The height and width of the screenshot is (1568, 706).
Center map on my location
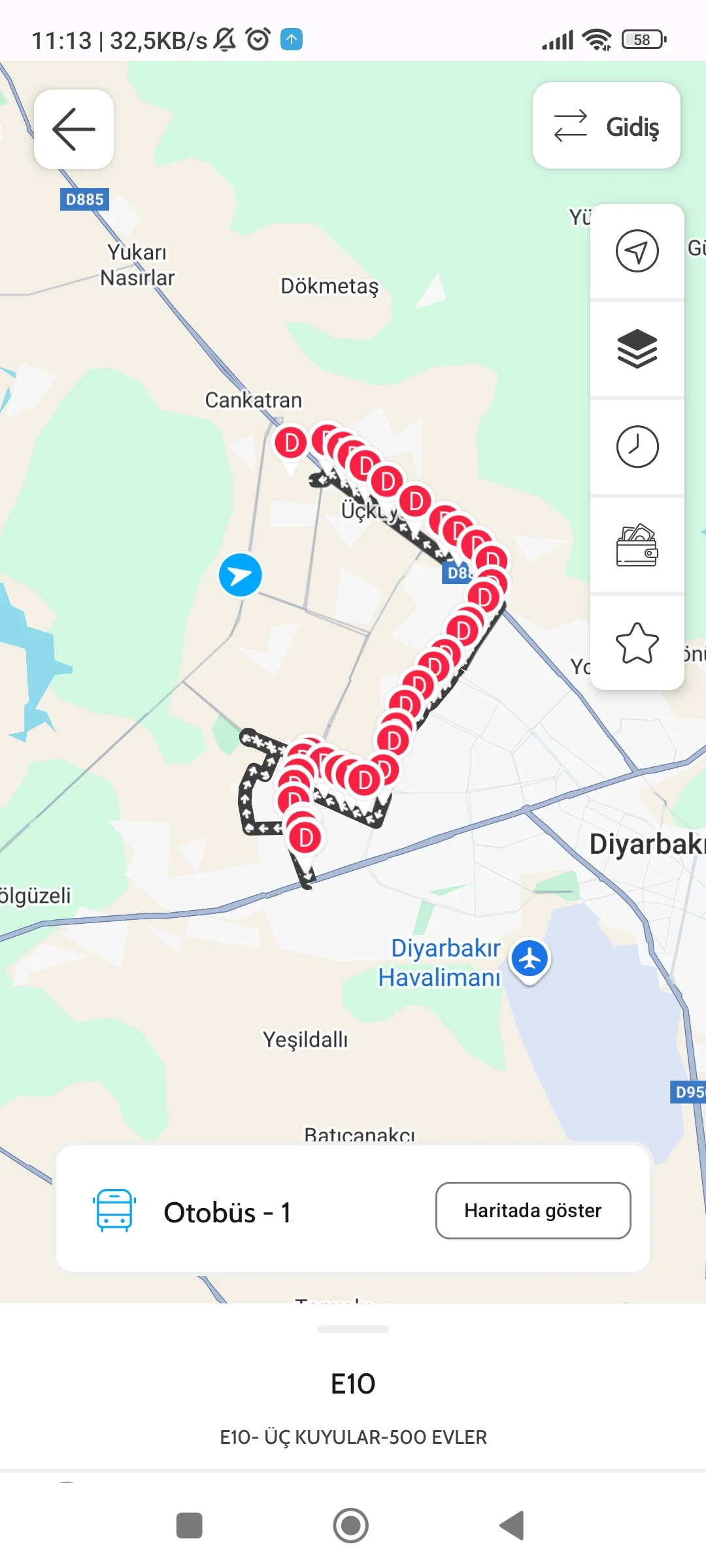tap(637, 251)
